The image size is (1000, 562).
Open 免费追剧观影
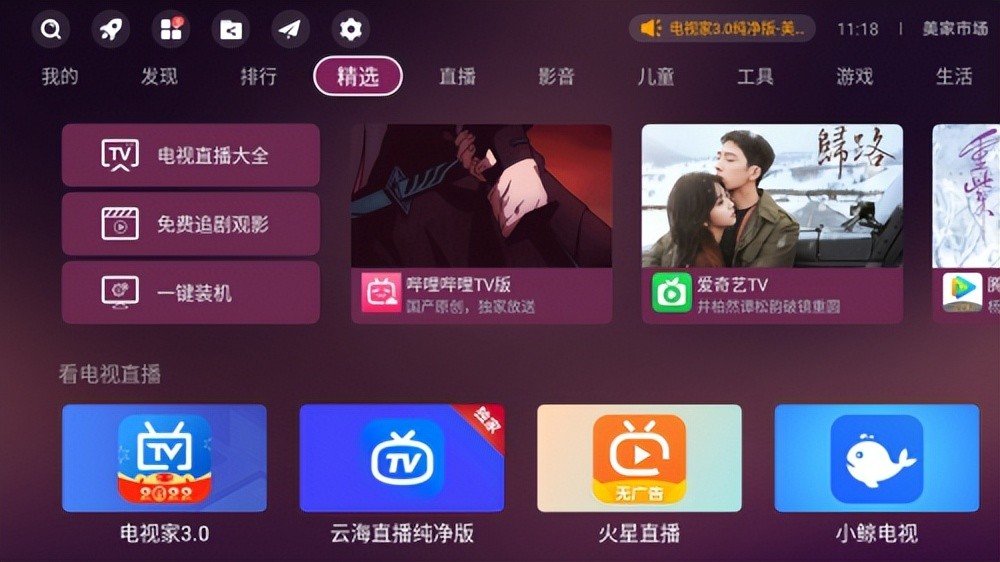(x=191, y=224)
